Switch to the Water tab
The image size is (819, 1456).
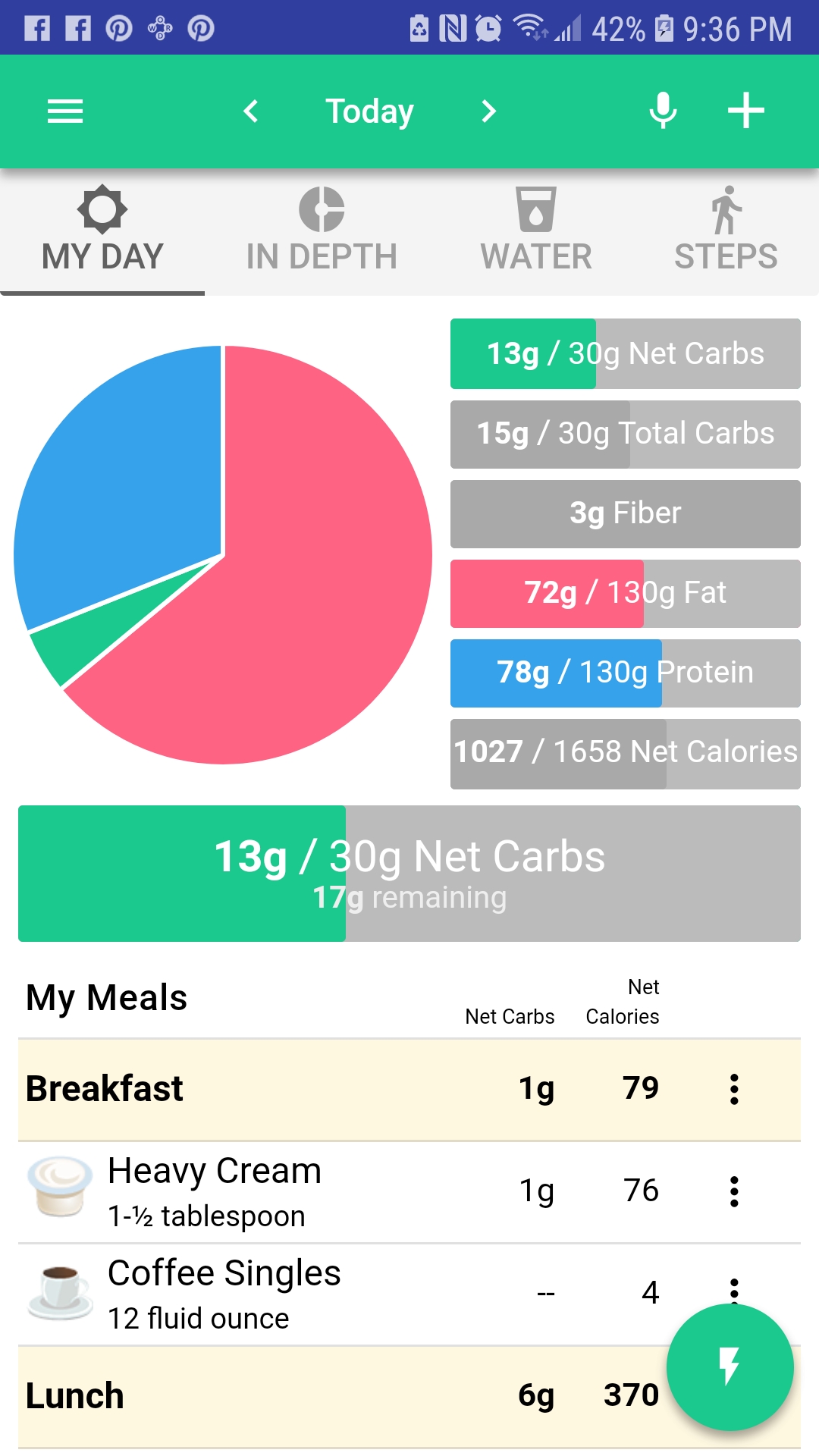point(536,230)
